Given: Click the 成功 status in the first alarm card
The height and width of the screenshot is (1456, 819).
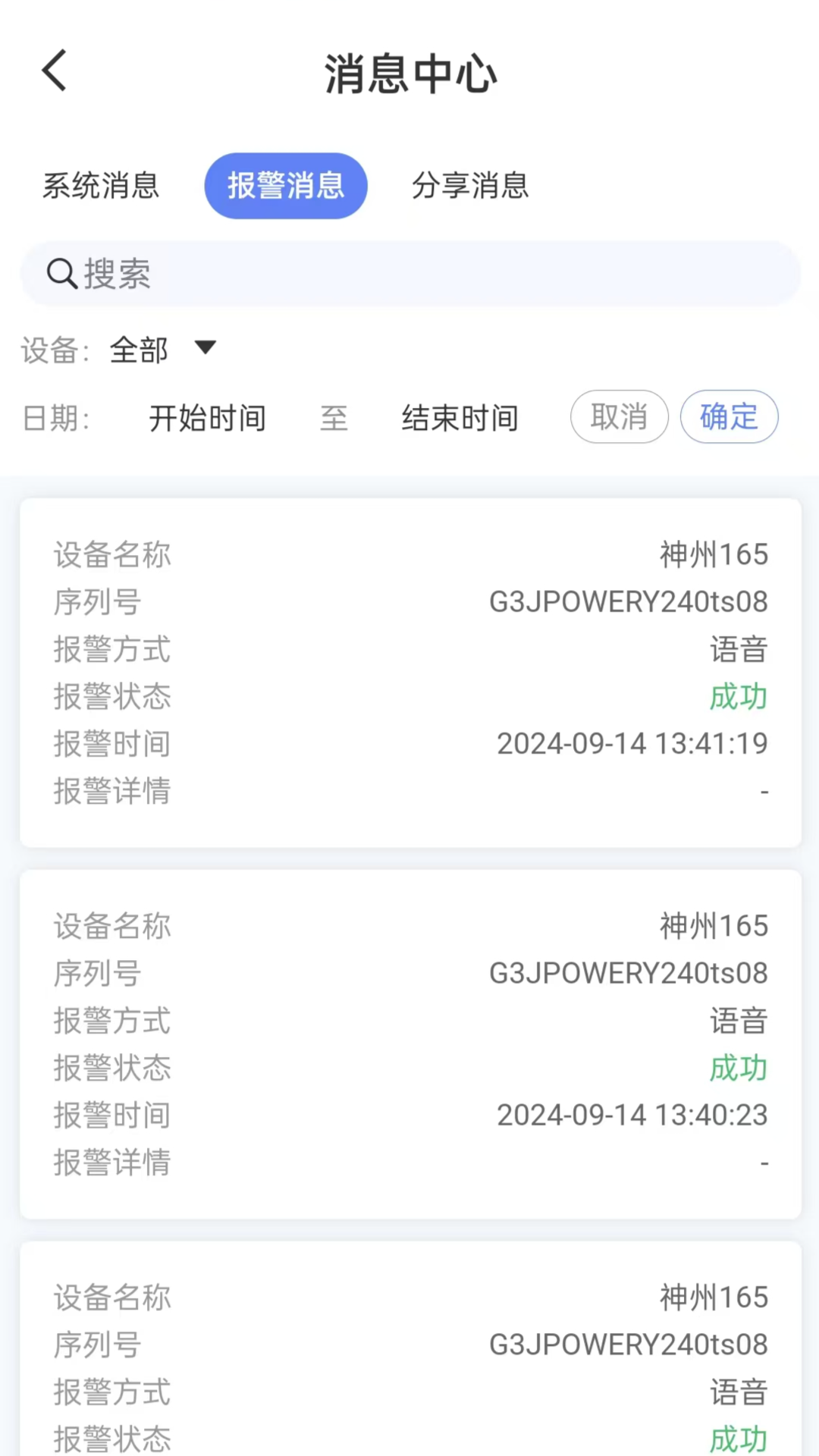Looking at the screenshot, I should (x=739, y=697).
